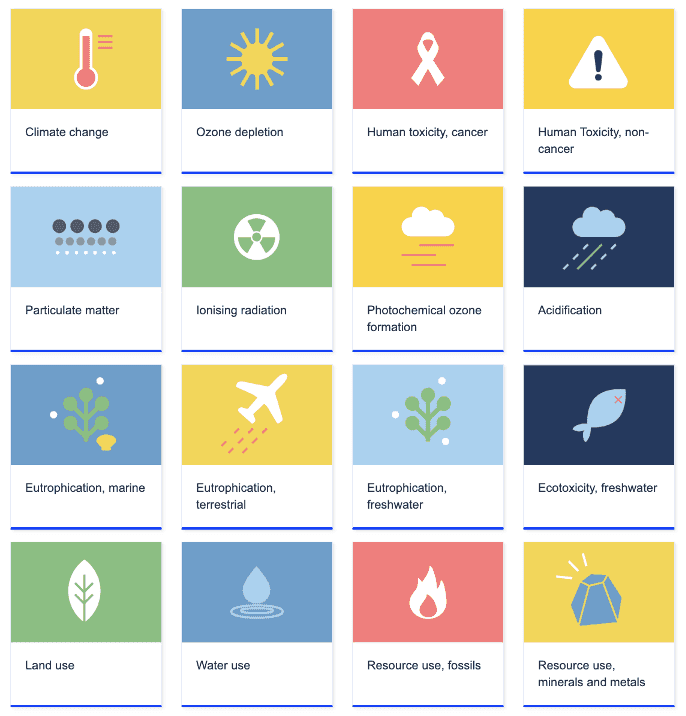The height and width of the screenshot is (716, 686).
Task: View Ecotoxicity, freshwater card
Action: [x=599, y=446]
